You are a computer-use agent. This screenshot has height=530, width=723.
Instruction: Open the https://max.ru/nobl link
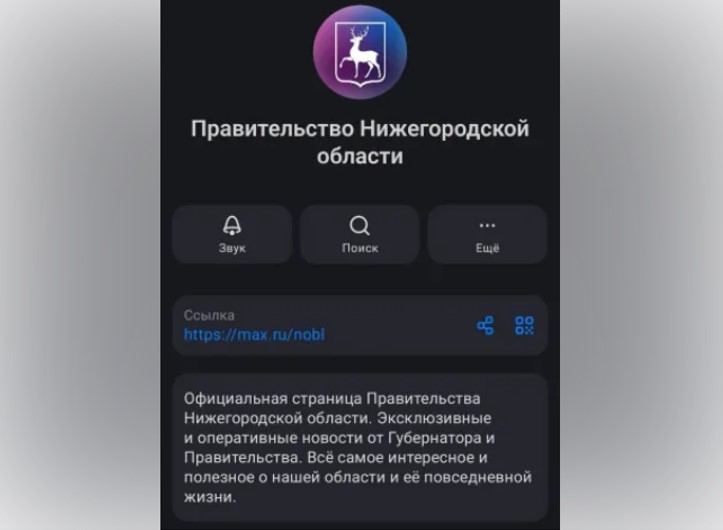[x=254, y=335]
